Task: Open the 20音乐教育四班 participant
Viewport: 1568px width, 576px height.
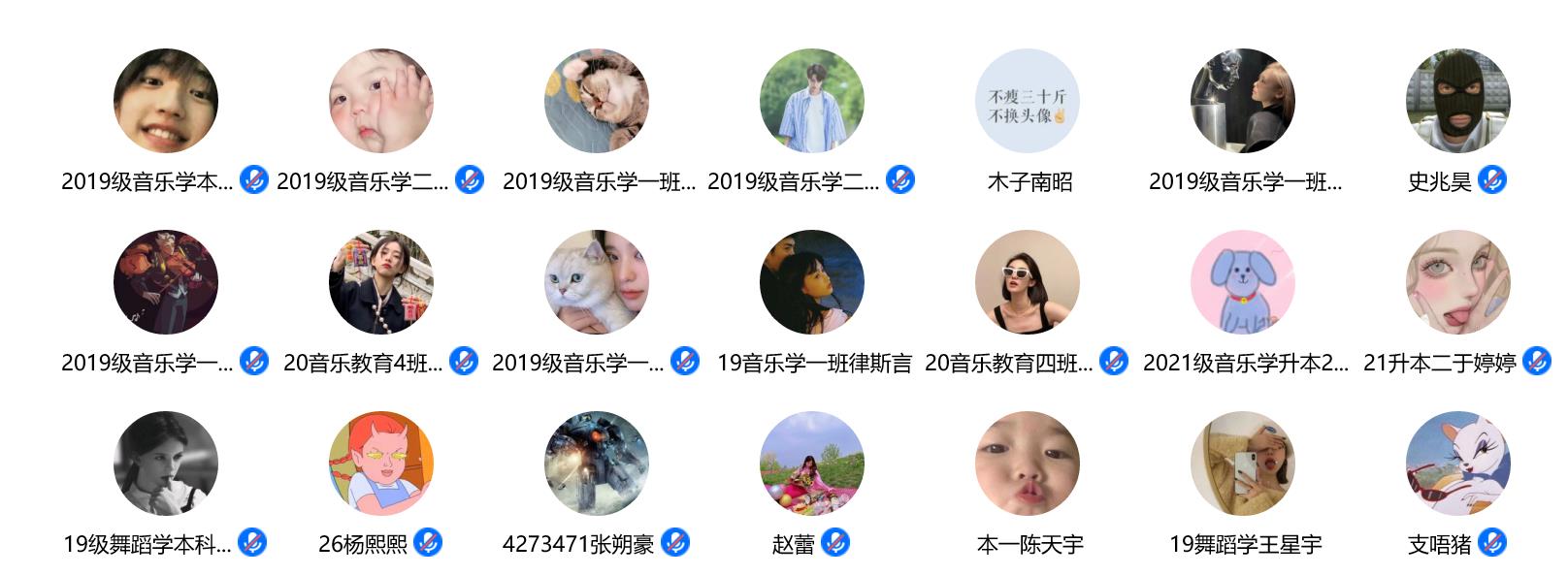Action: [1027, 282]
